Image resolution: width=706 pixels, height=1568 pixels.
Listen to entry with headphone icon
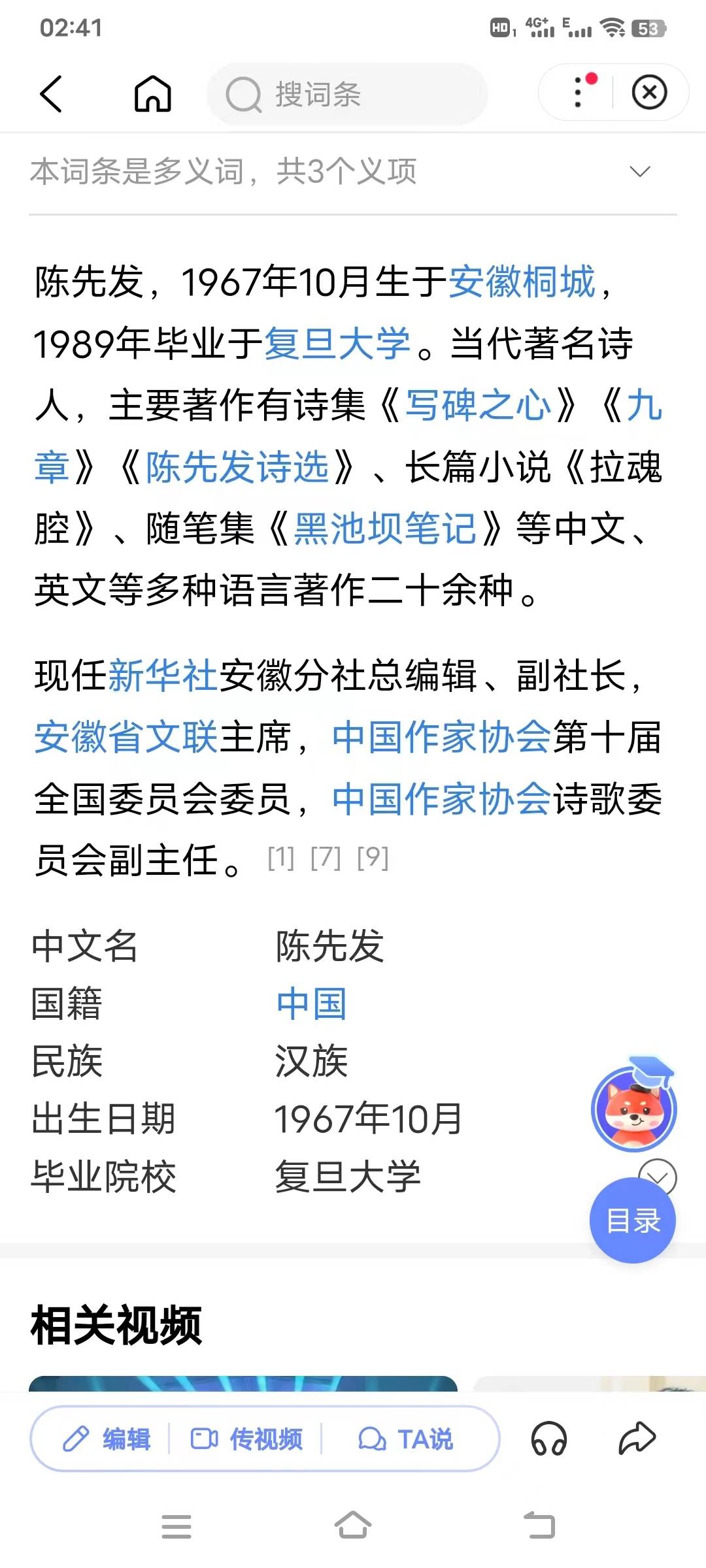[x=548, y=1439]
